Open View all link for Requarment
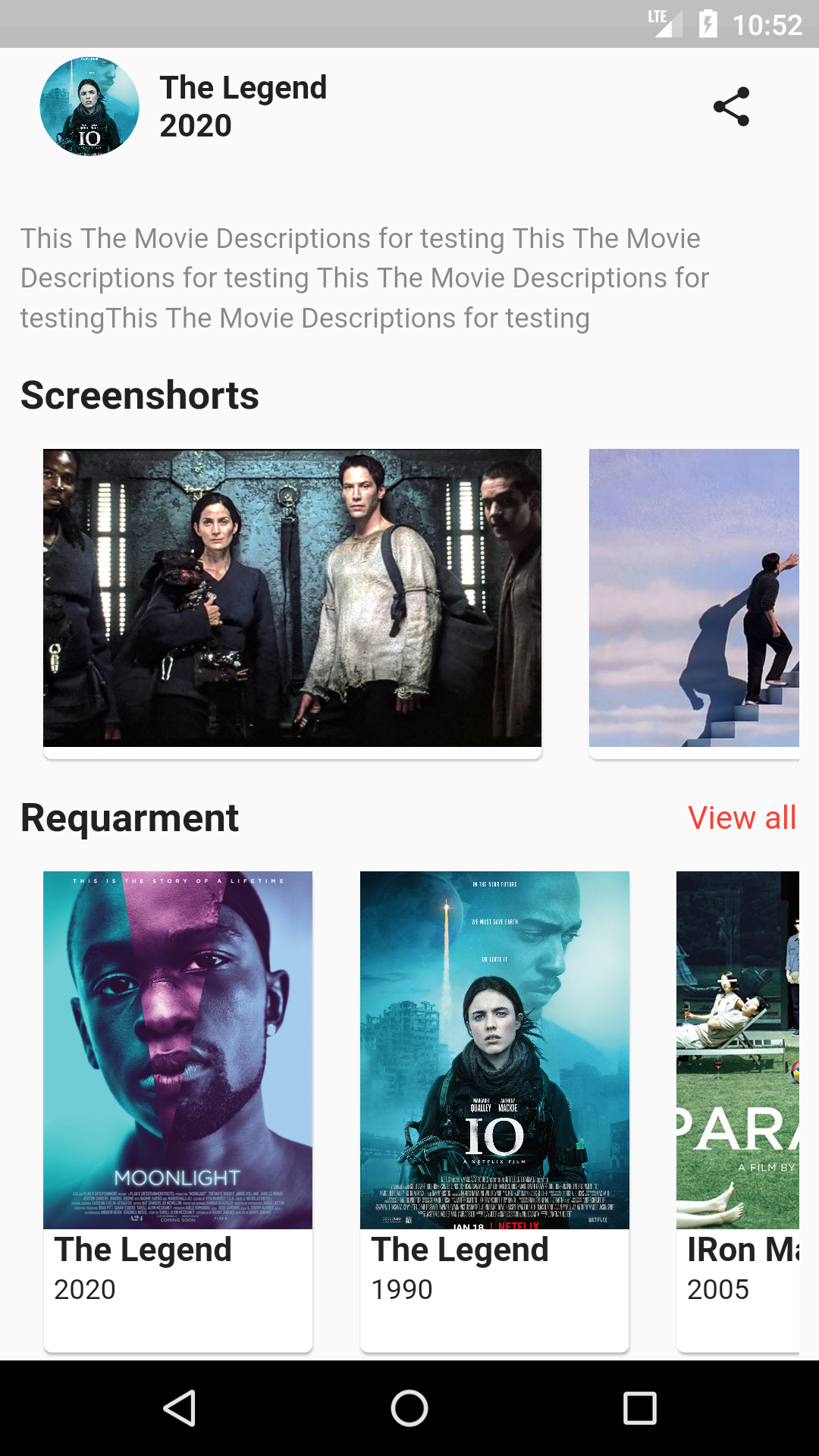819x1456 pixels. coord(742,817)
